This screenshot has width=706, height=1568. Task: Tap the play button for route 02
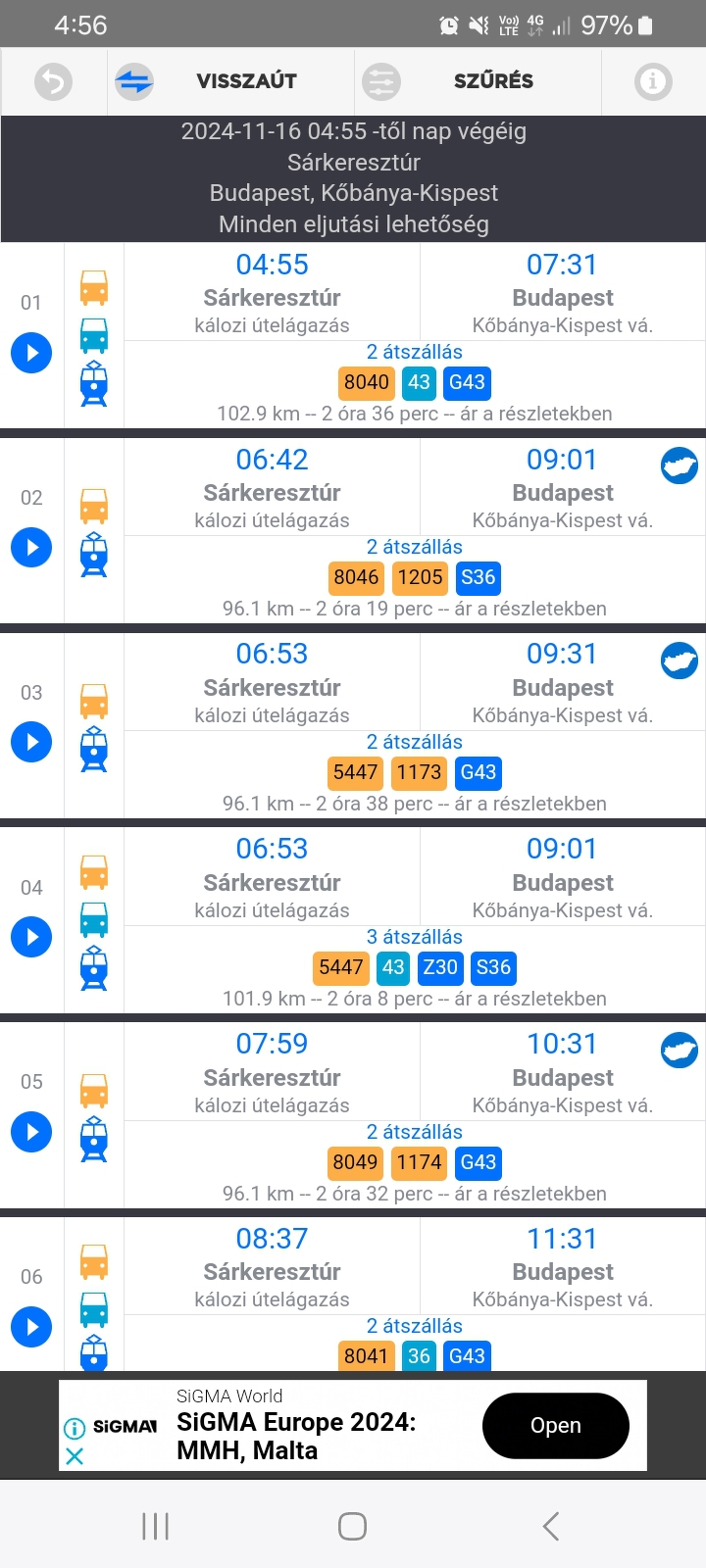[x=31, y=547]
